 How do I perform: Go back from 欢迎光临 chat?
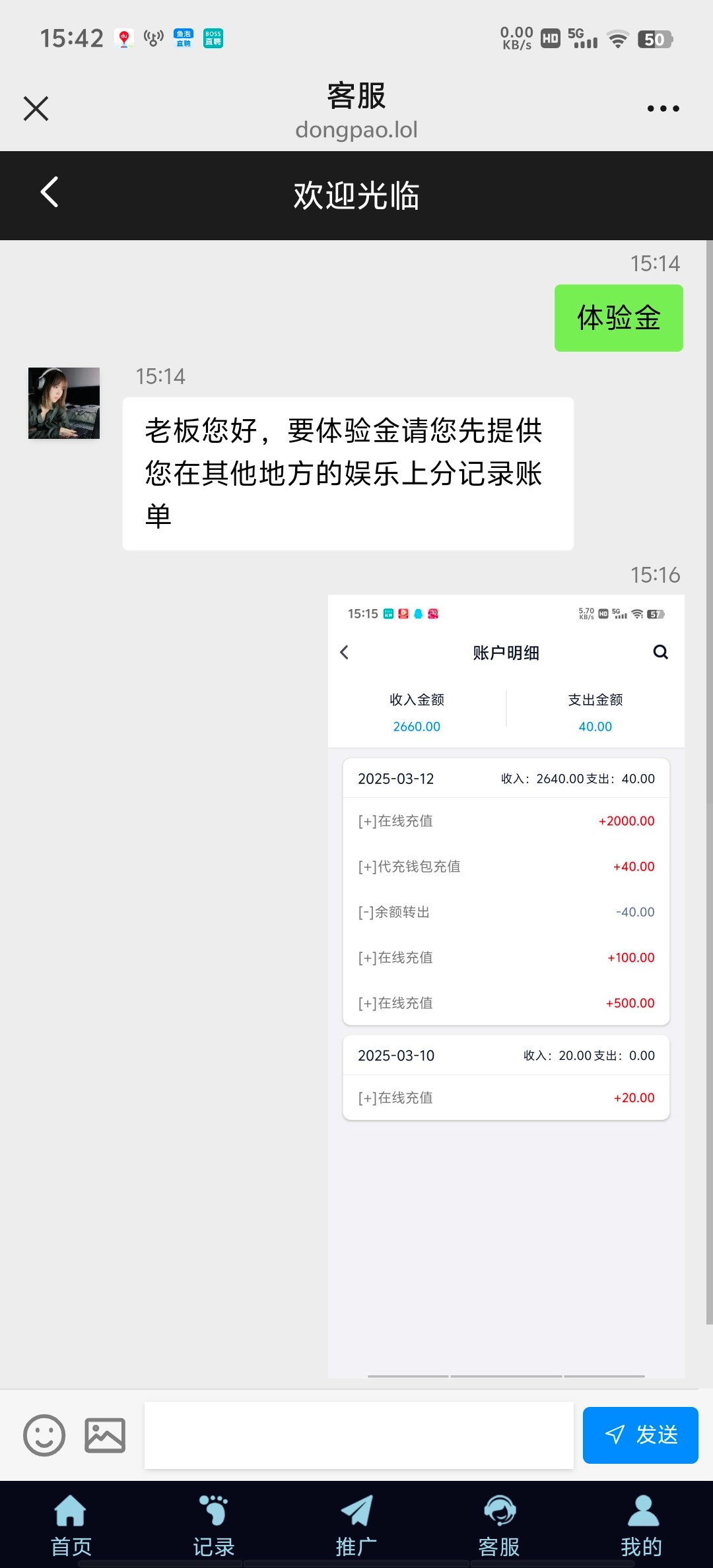click(x=50, y=193)
